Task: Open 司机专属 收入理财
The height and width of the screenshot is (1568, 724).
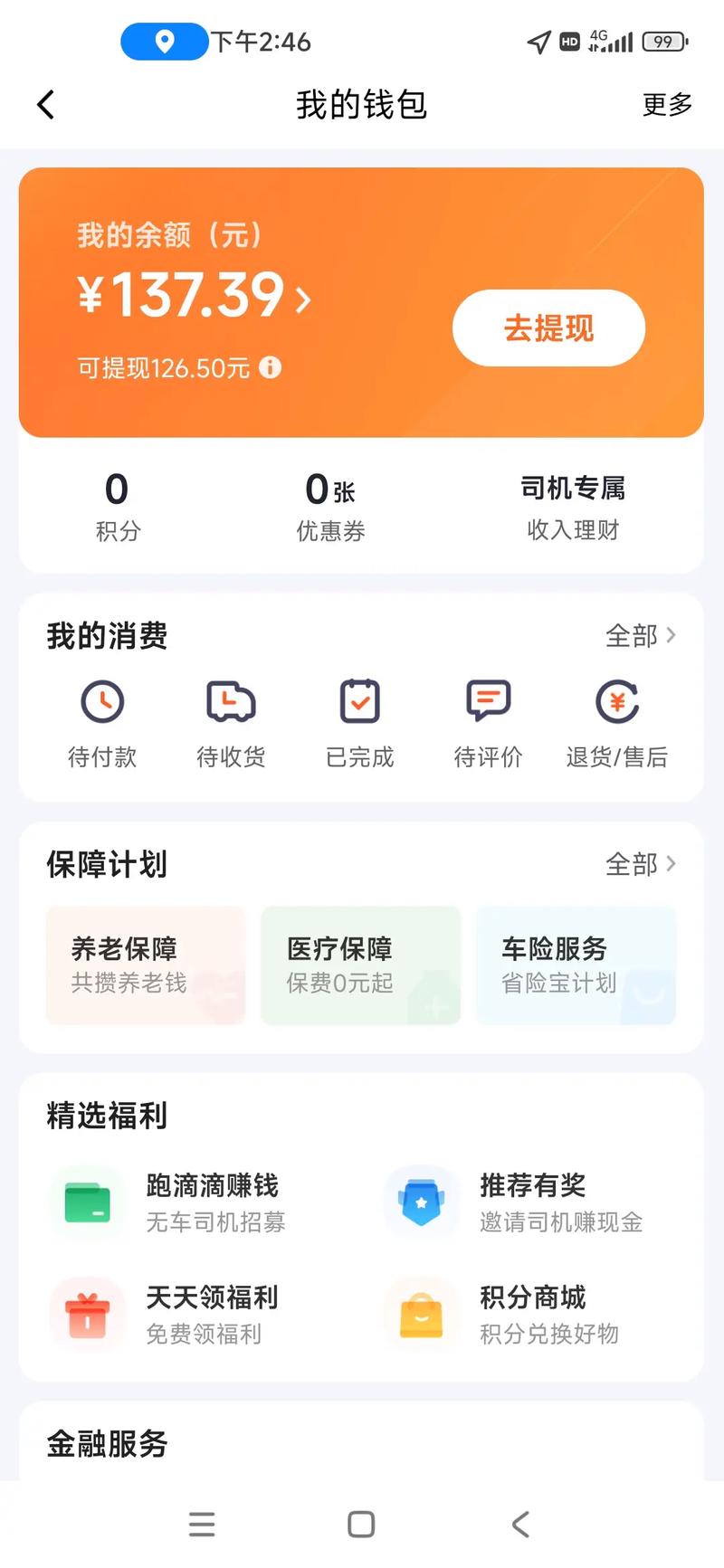Action: click(x=573, y=507)
